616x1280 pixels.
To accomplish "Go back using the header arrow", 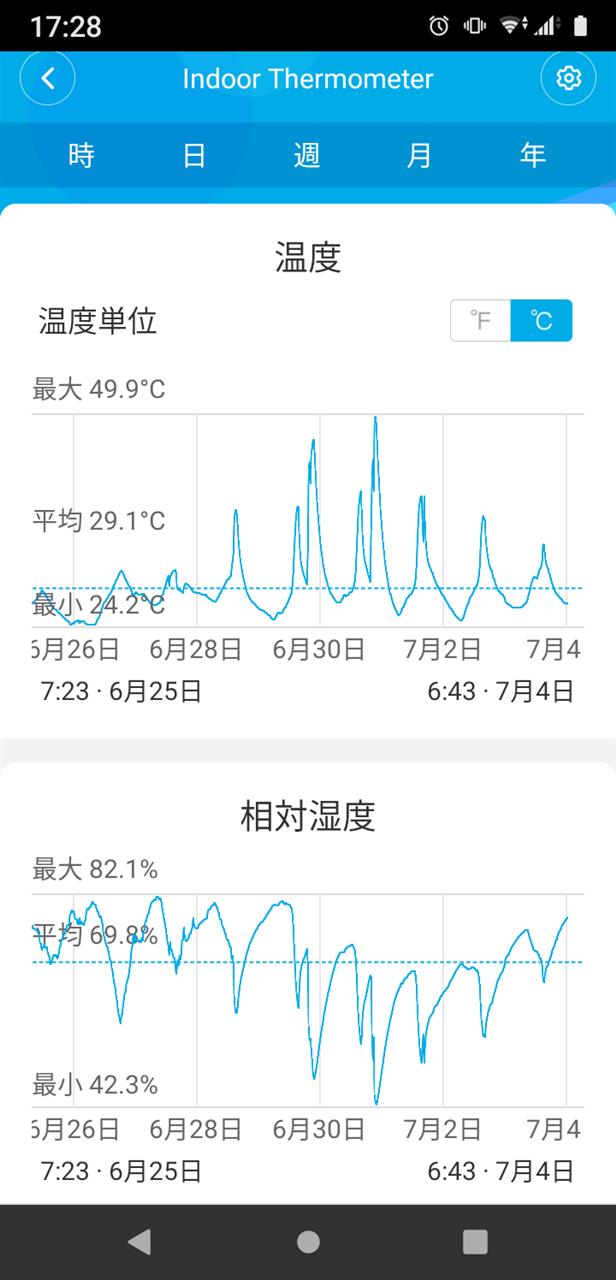I will point(47,78).
